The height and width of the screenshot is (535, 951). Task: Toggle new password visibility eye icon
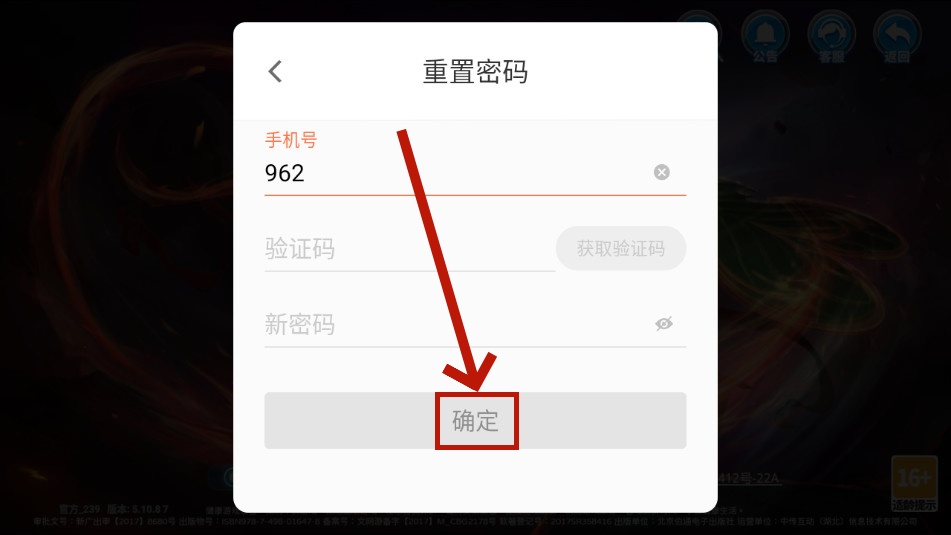(664, 323)
